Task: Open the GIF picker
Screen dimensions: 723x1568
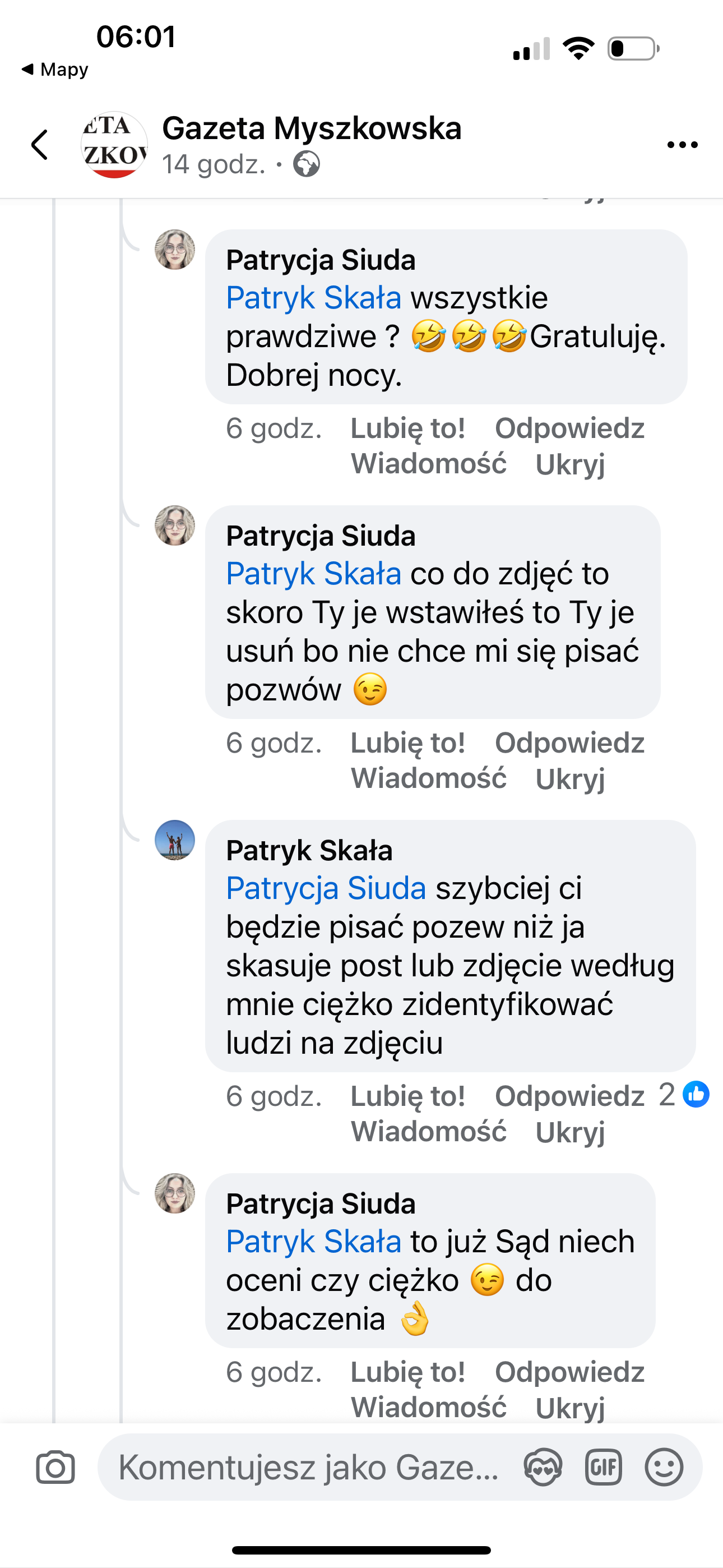Action: 603,1467
